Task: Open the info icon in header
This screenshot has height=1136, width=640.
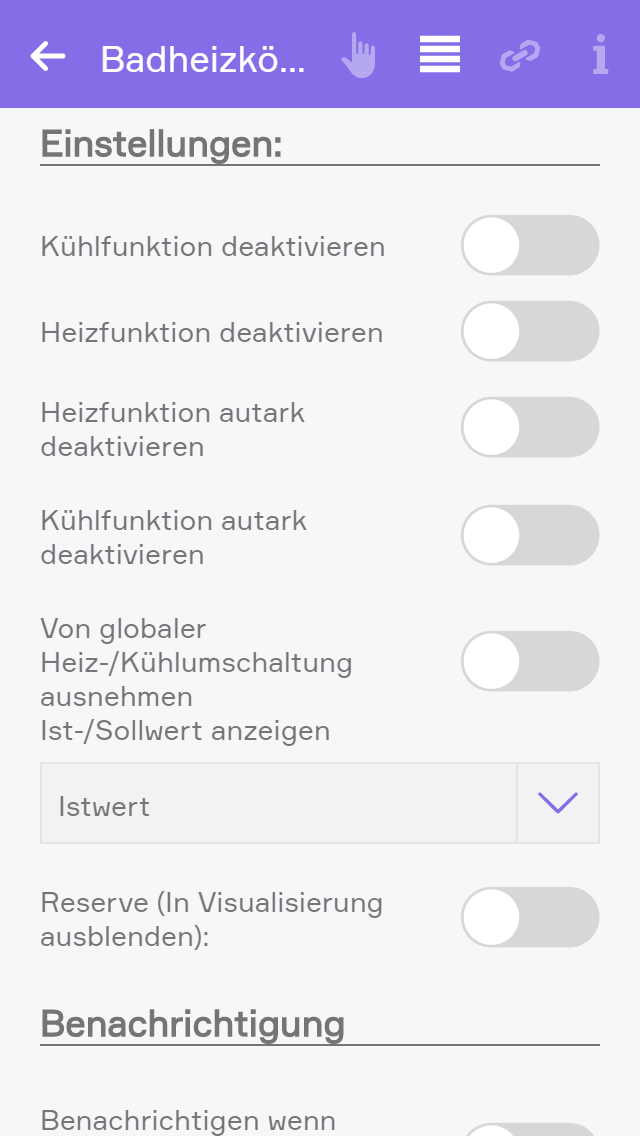Action: 600,56
